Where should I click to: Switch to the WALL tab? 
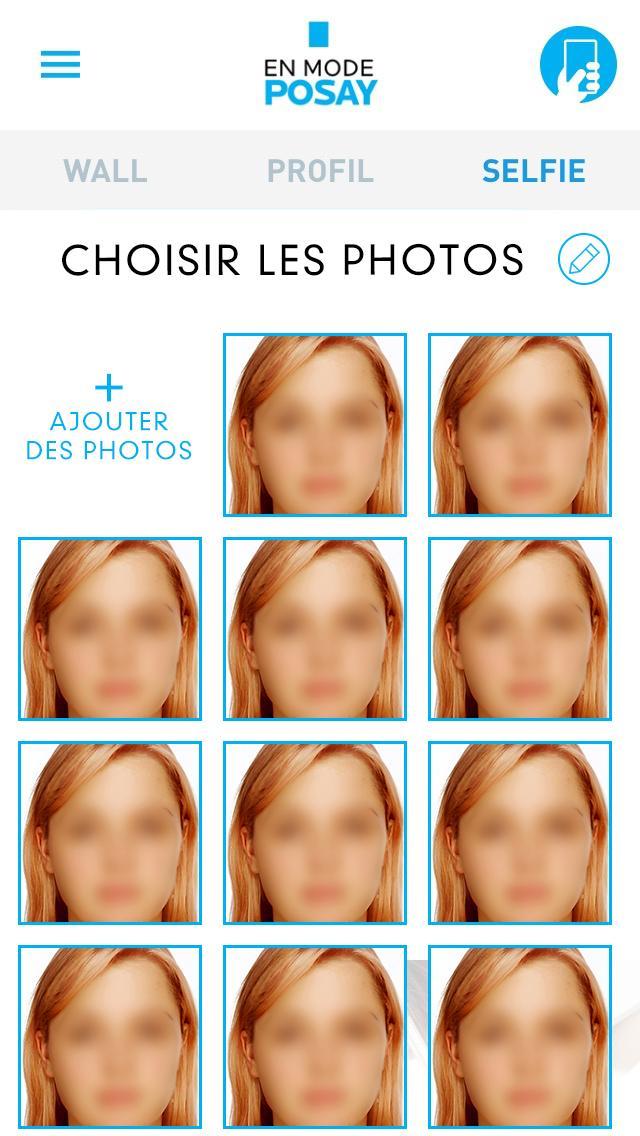(105, 171)
